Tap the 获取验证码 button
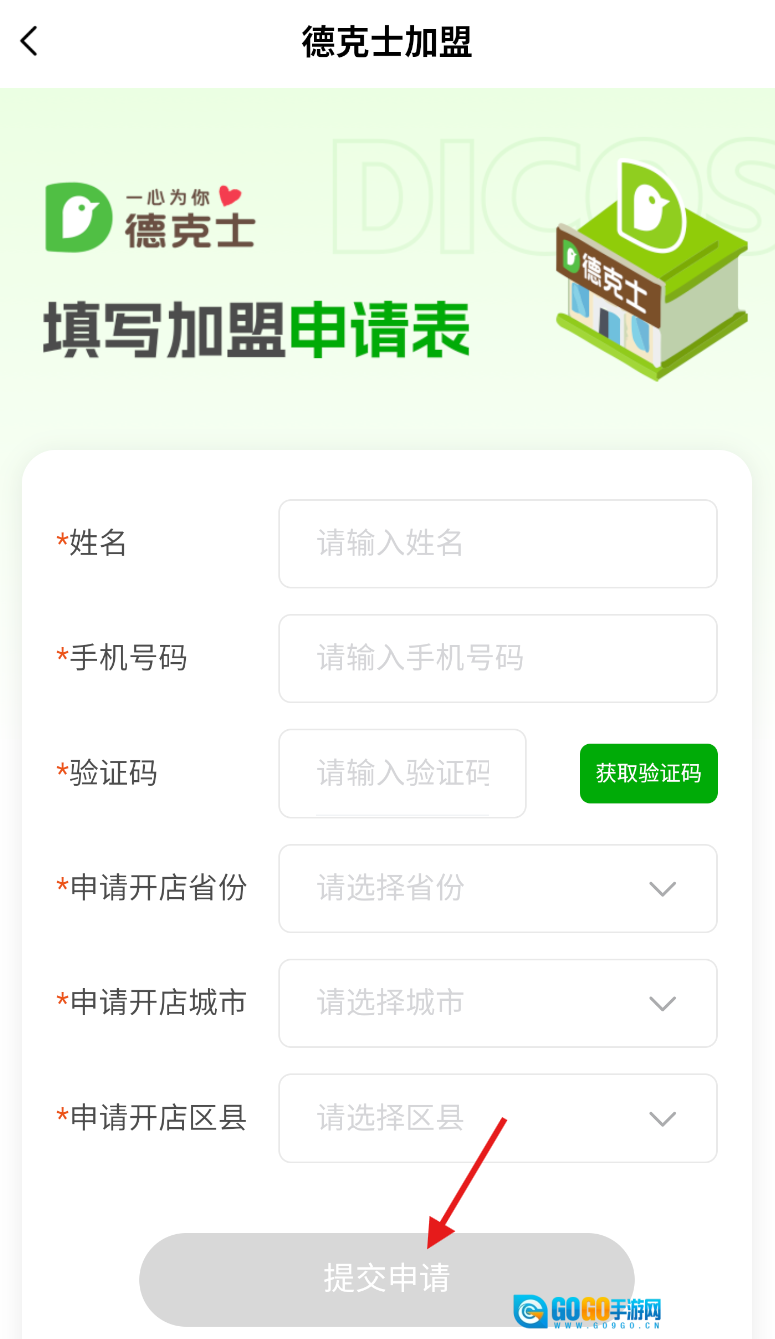This screenshot has width=775, height=1339. click(648, 773)
